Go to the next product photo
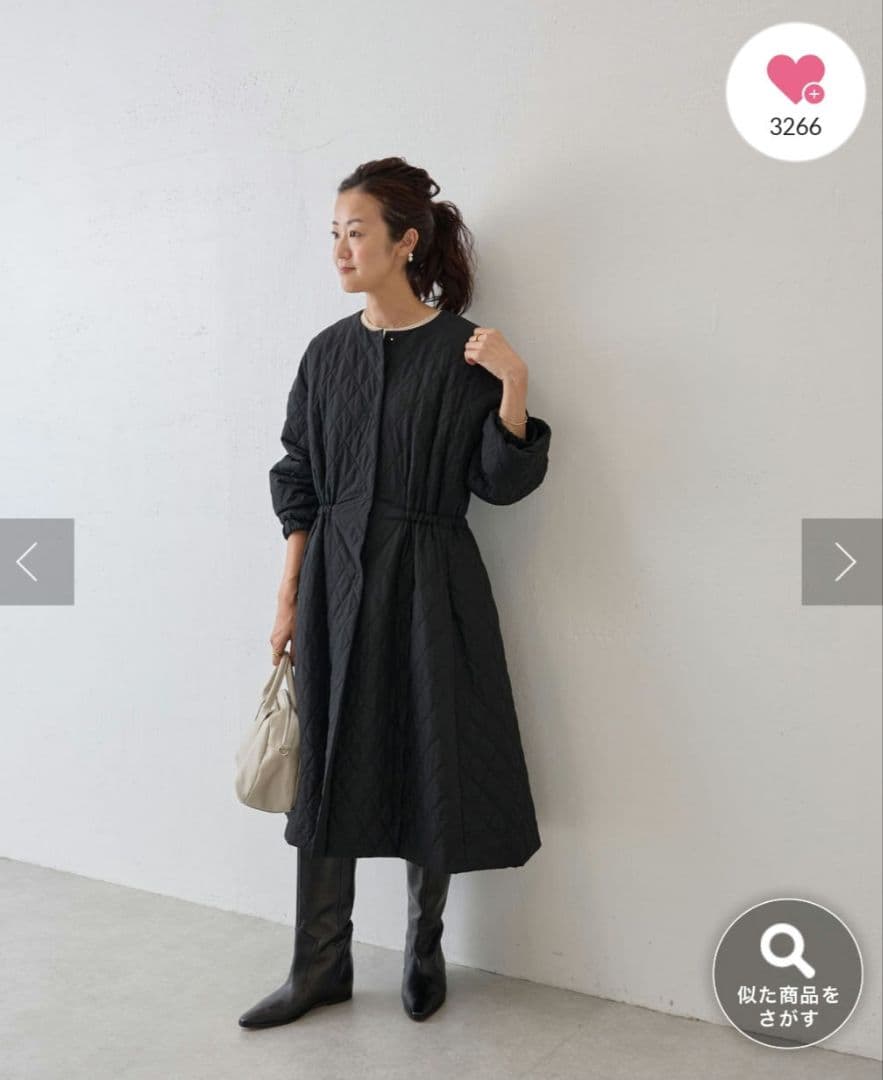Screen dimensions: 883x1080 click(842, 562)
